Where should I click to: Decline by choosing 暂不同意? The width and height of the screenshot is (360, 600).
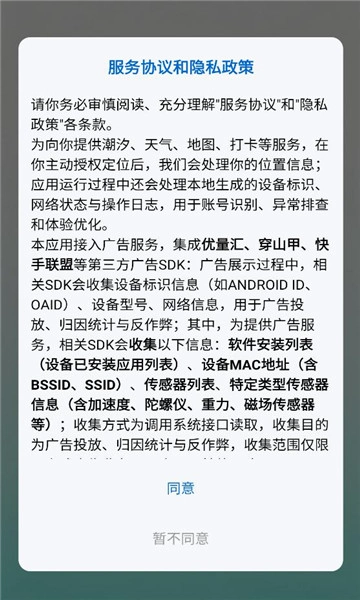pos(181,538)
